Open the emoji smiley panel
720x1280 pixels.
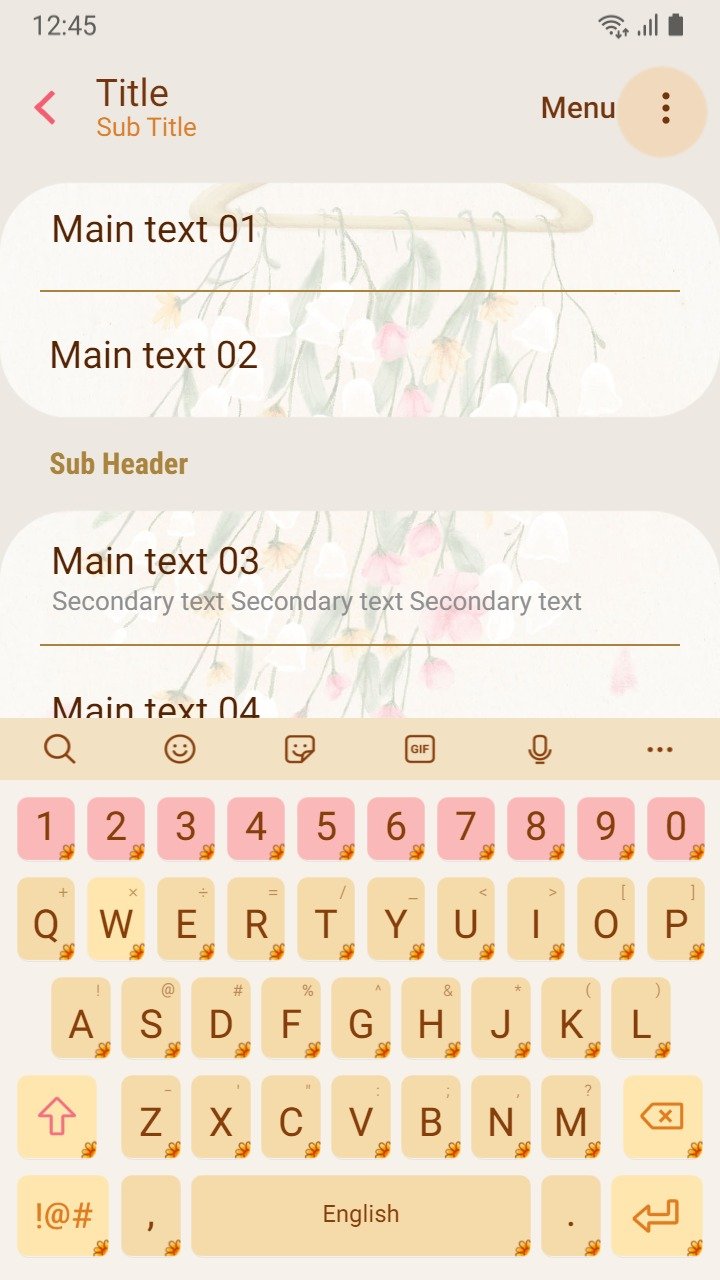pos(180,748)
